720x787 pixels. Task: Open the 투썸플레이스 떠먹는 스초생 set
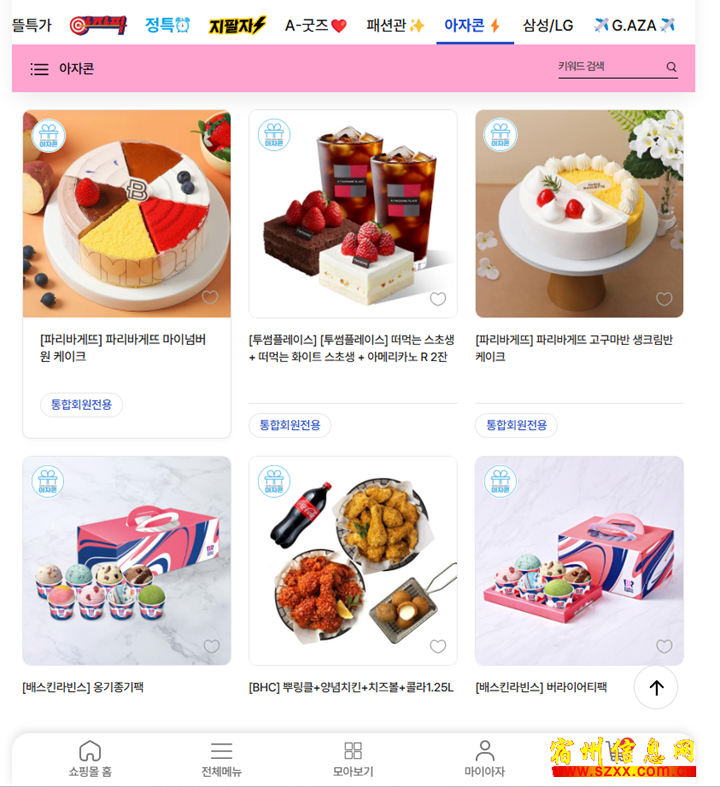[353, 214]
